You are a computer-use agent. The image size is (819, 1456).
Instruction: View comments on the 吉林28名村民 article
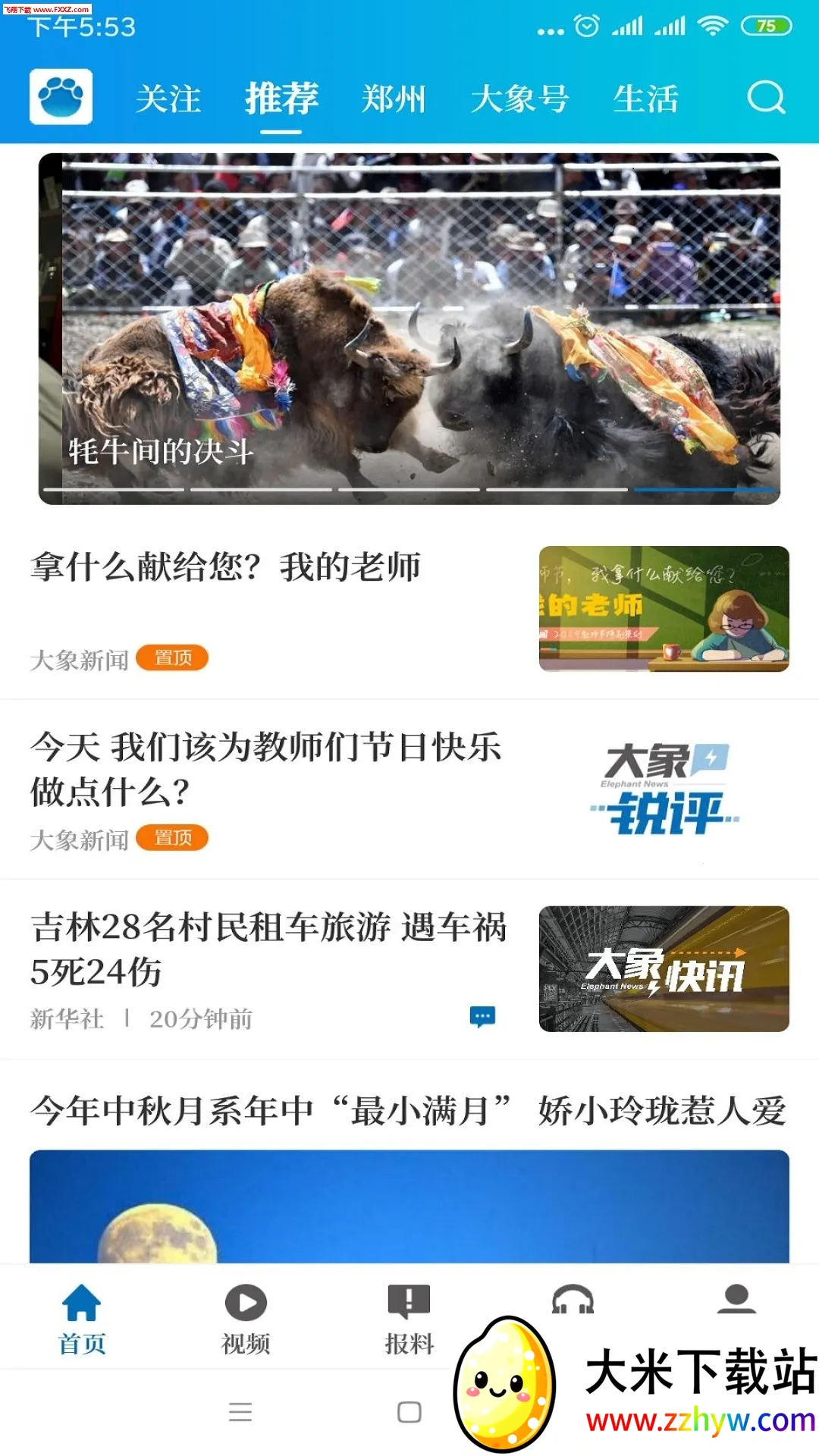(482, 1016)
